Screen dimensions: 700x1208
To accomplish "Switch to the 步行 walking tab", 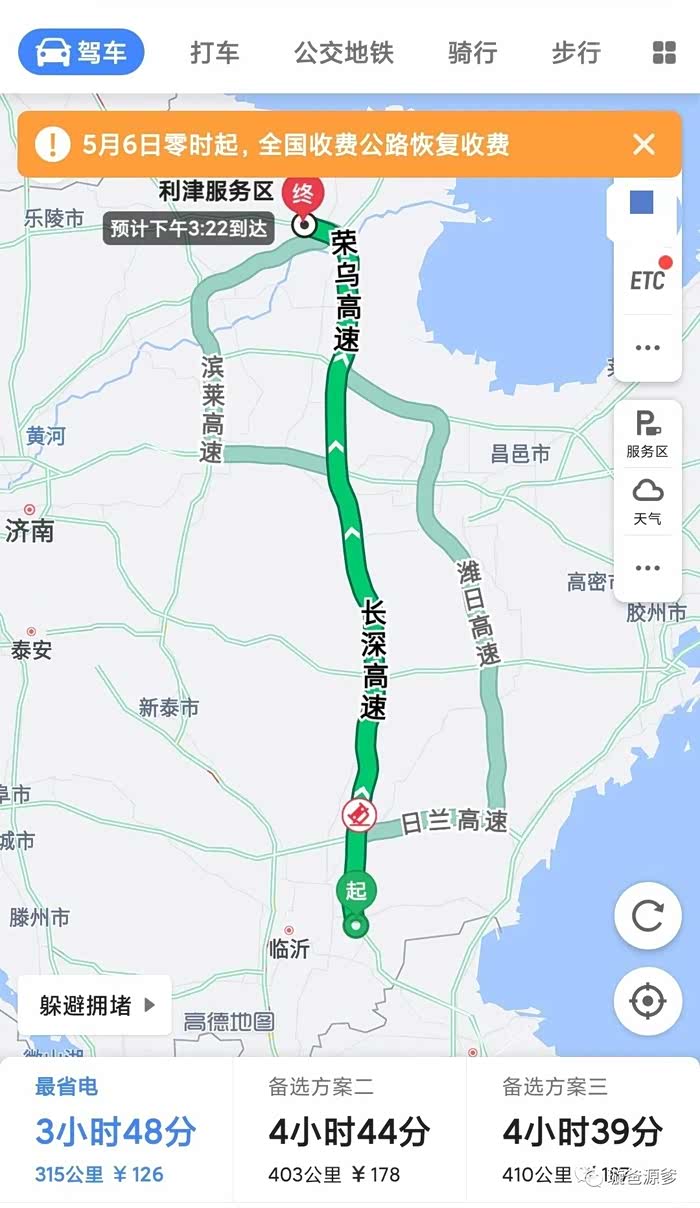I will point(576,53).
